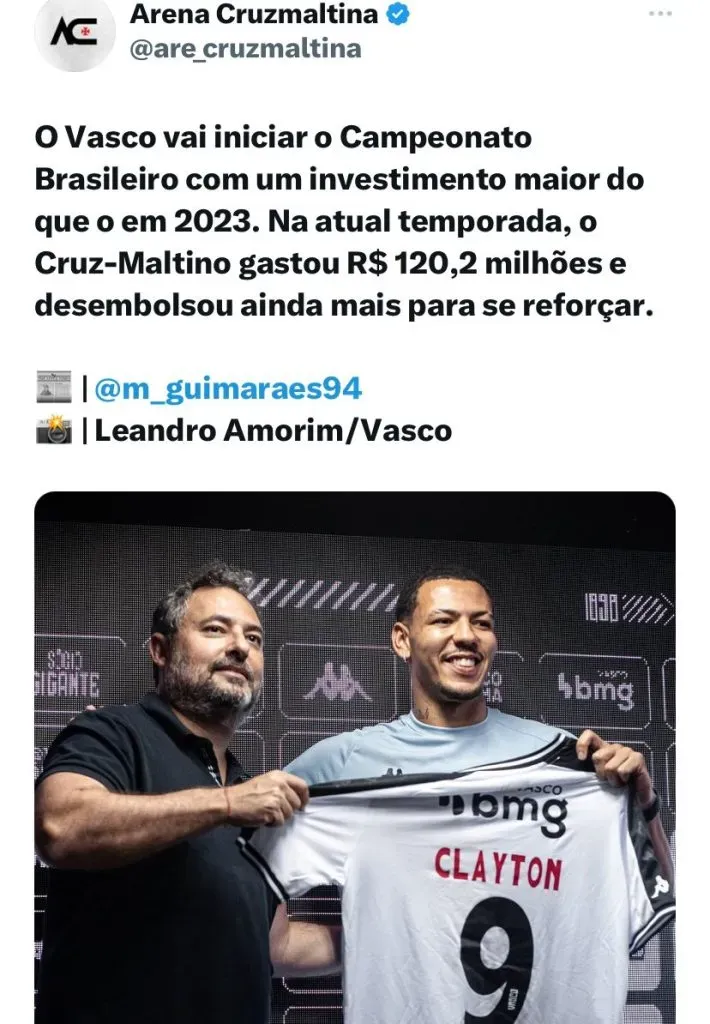Open the tweet's three-dot overflow menu
The image size is (710, 1024).
coord(660,14)
